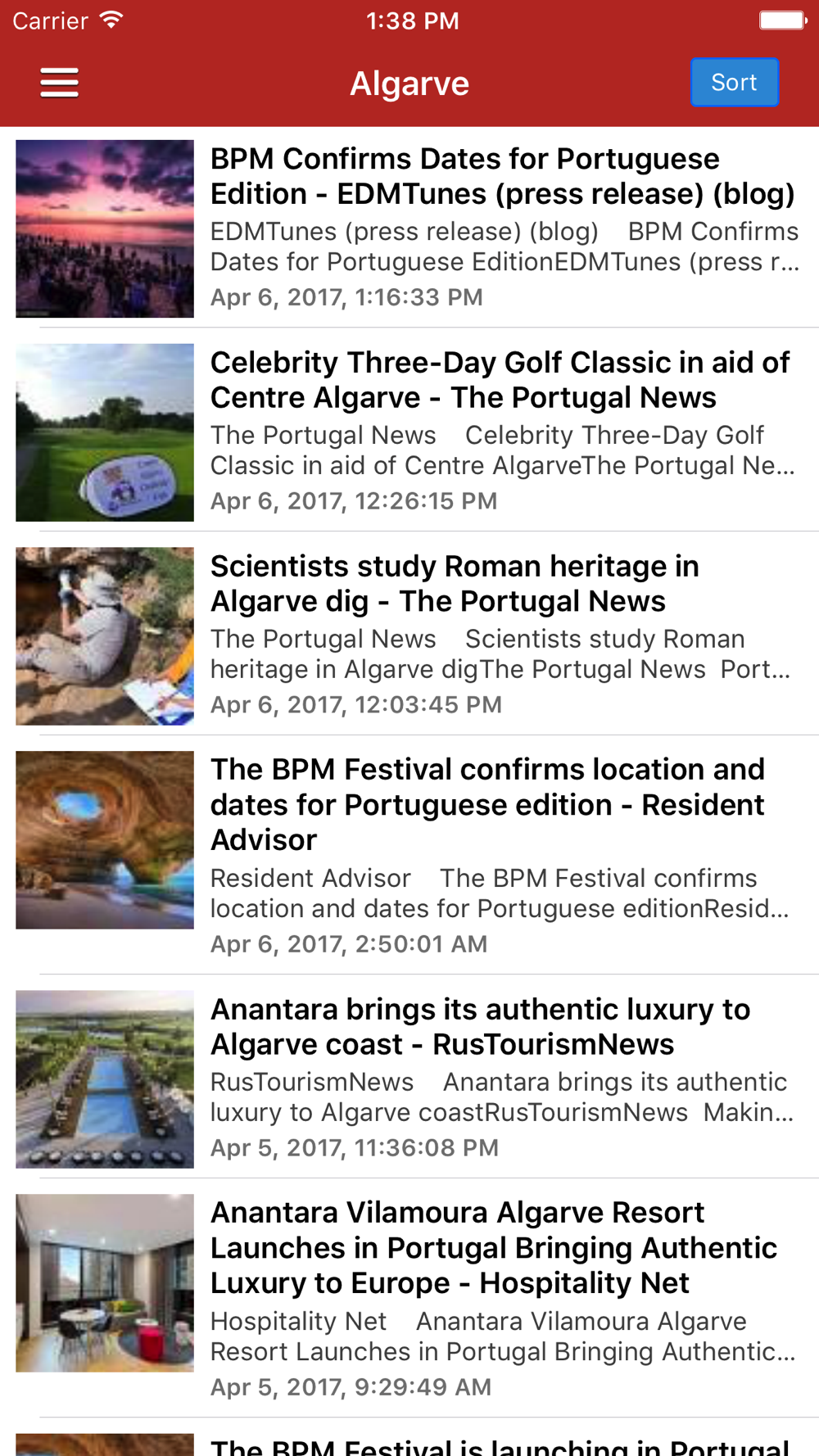Screen dimensions: 819x1456
Task: Open the hamburger navigation menu
Action: (x=60, y=83)
